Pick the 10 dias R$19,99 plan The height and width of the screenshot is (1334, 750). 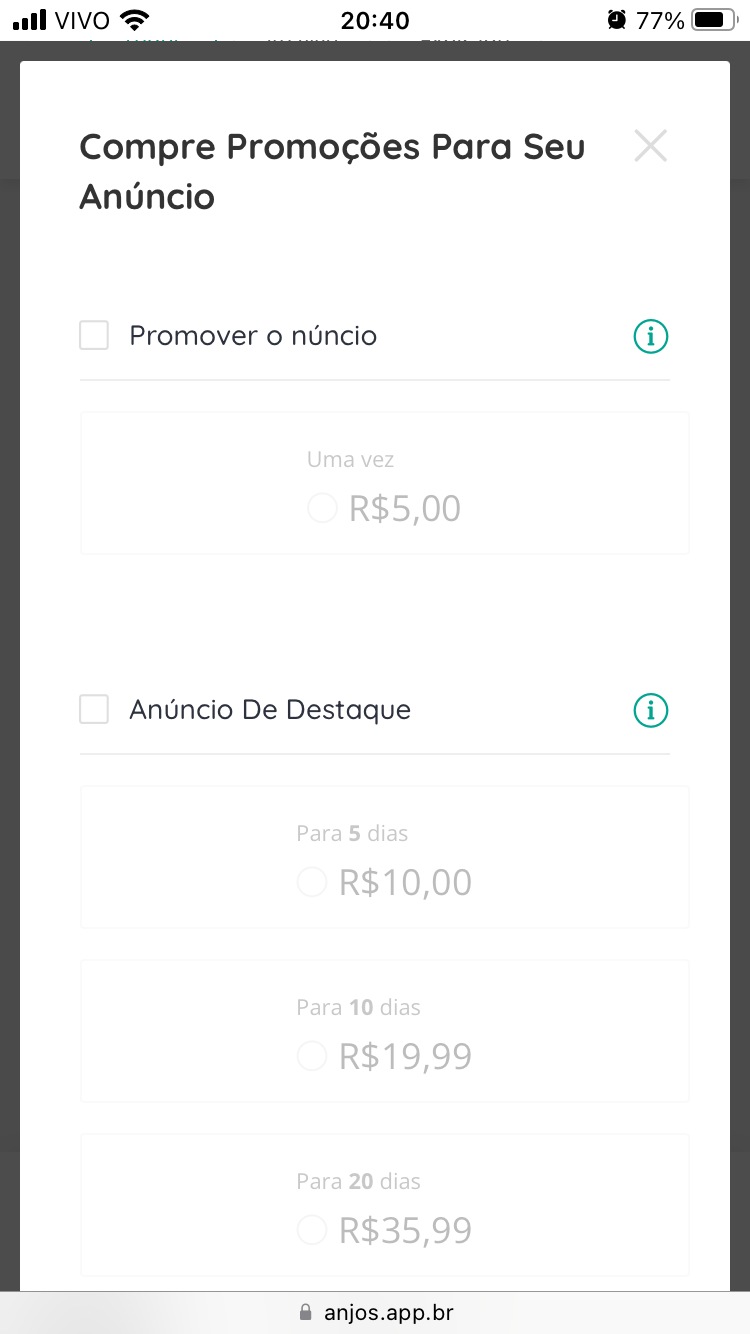click(312, 1056)
